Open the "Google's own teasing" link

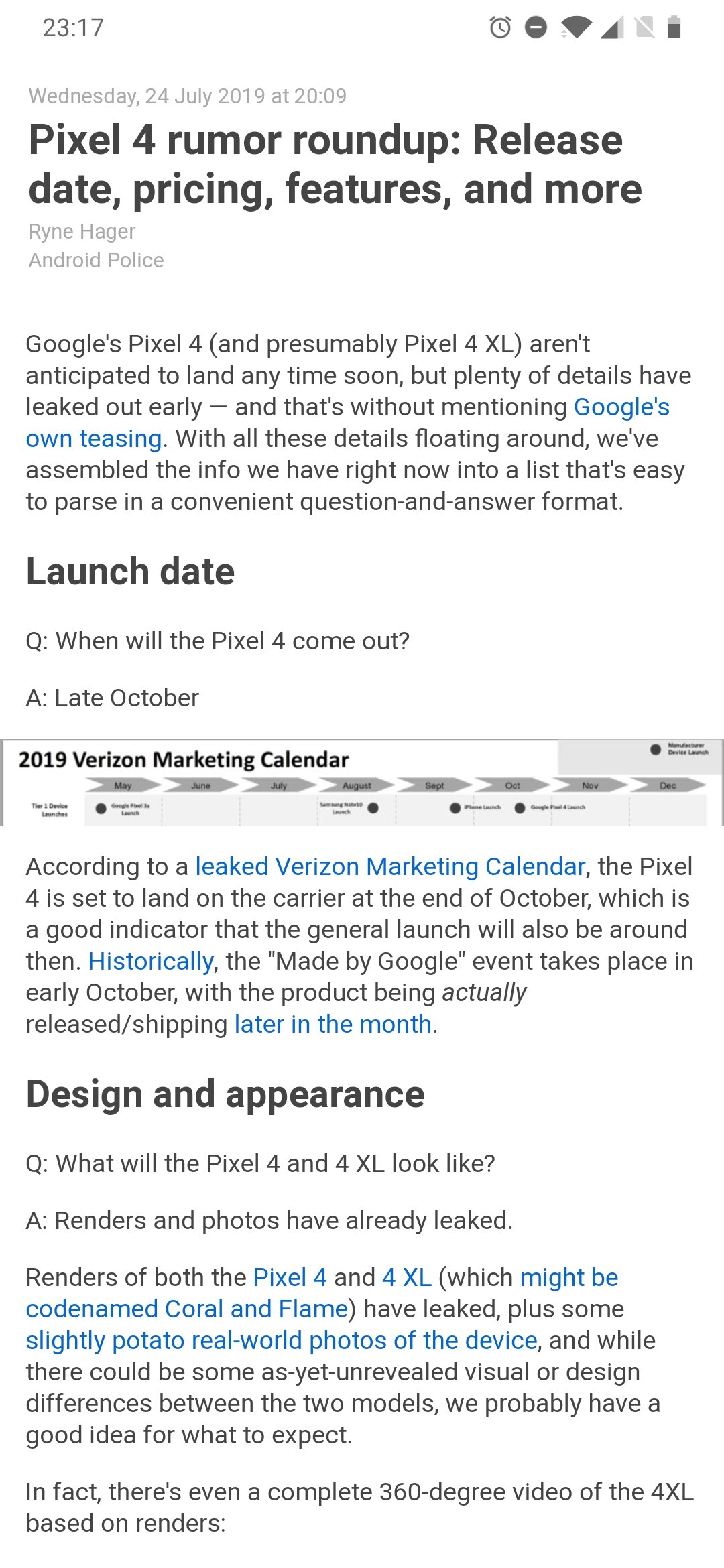click(621, 407)
